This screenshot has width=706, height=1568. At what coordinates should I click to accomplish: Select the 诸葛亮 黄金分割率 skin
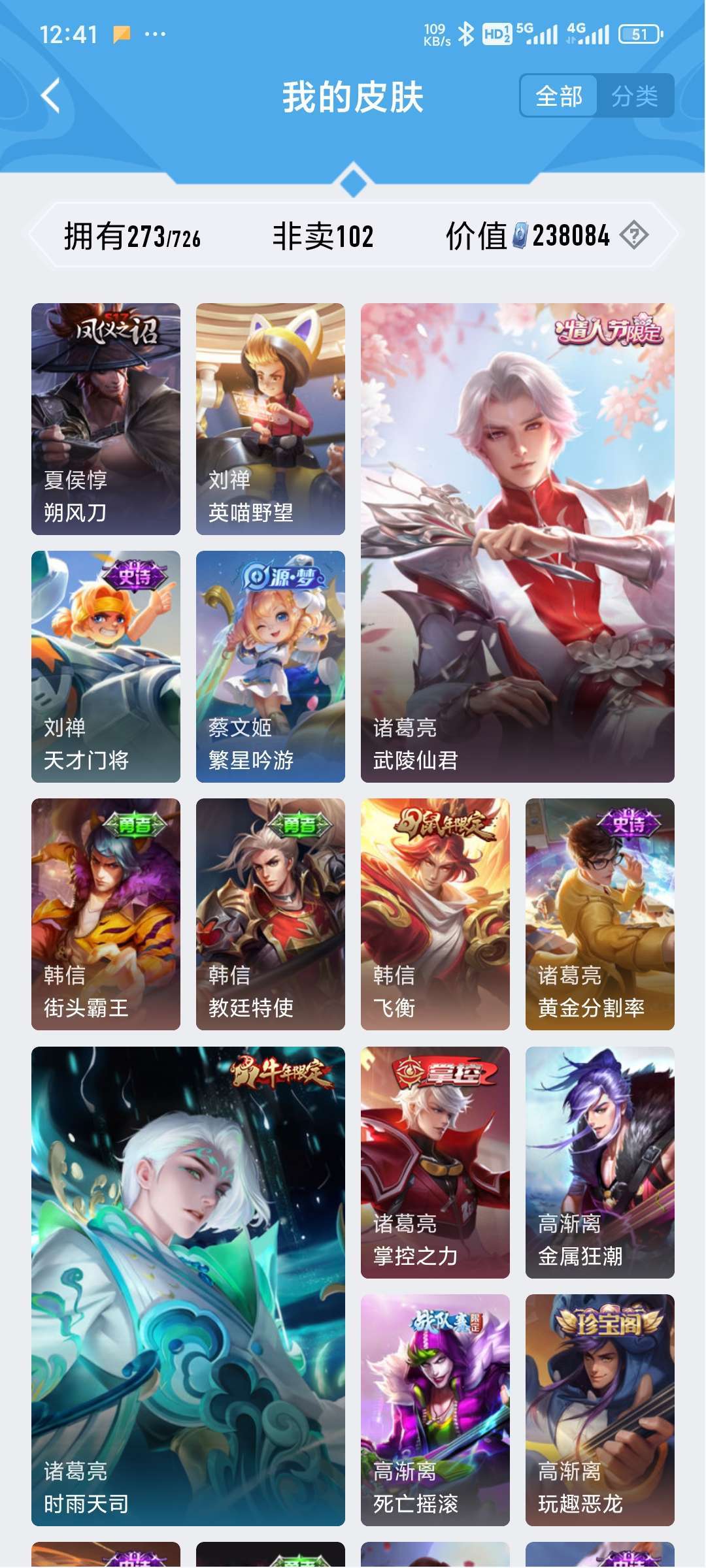(x=600, y=914)
